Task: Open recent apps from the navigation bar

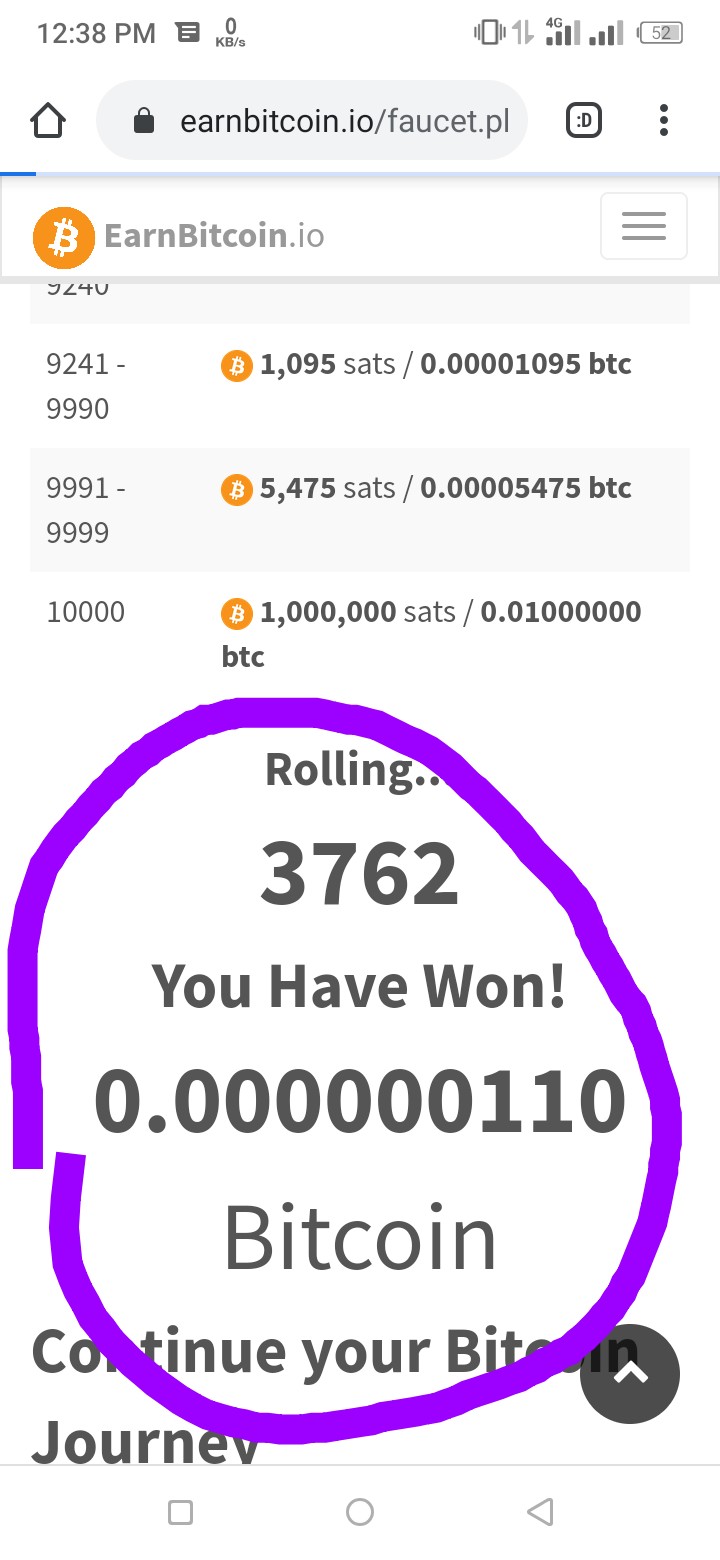Action: point(181,1512)
